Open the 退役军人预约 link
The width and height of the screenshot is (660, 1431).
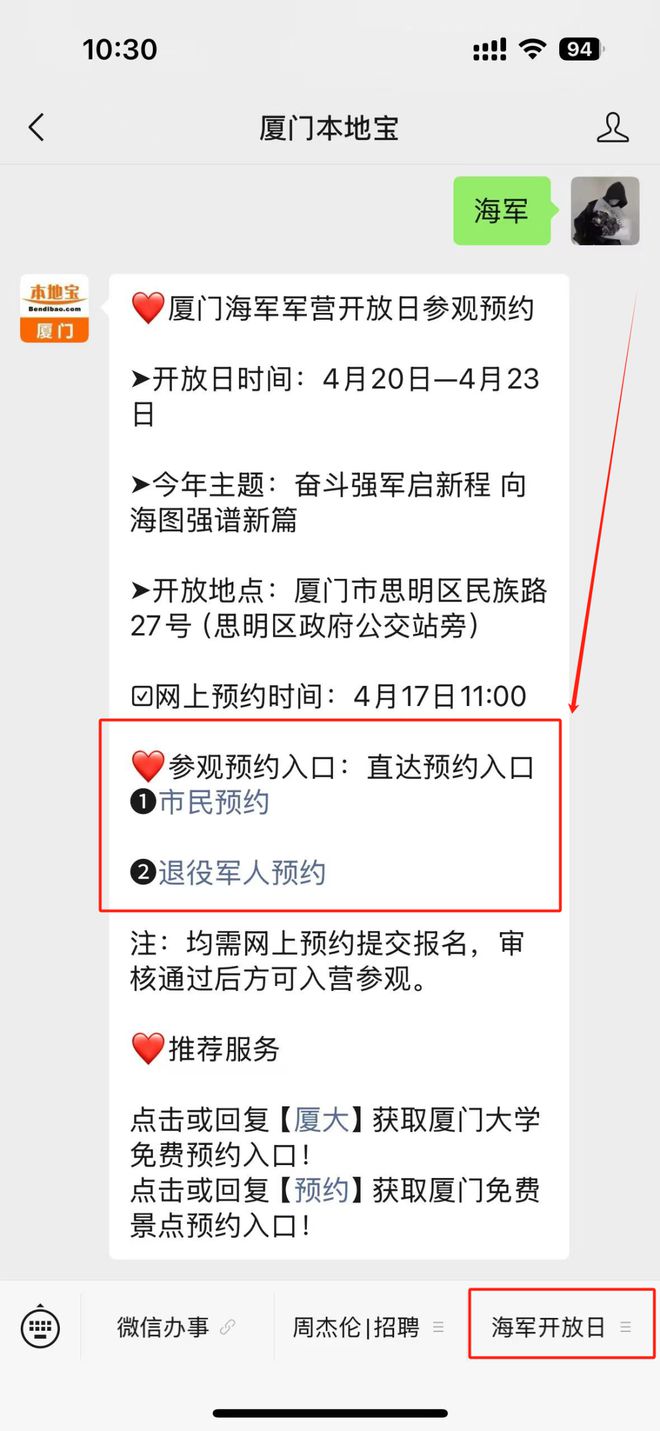(242, 872)
